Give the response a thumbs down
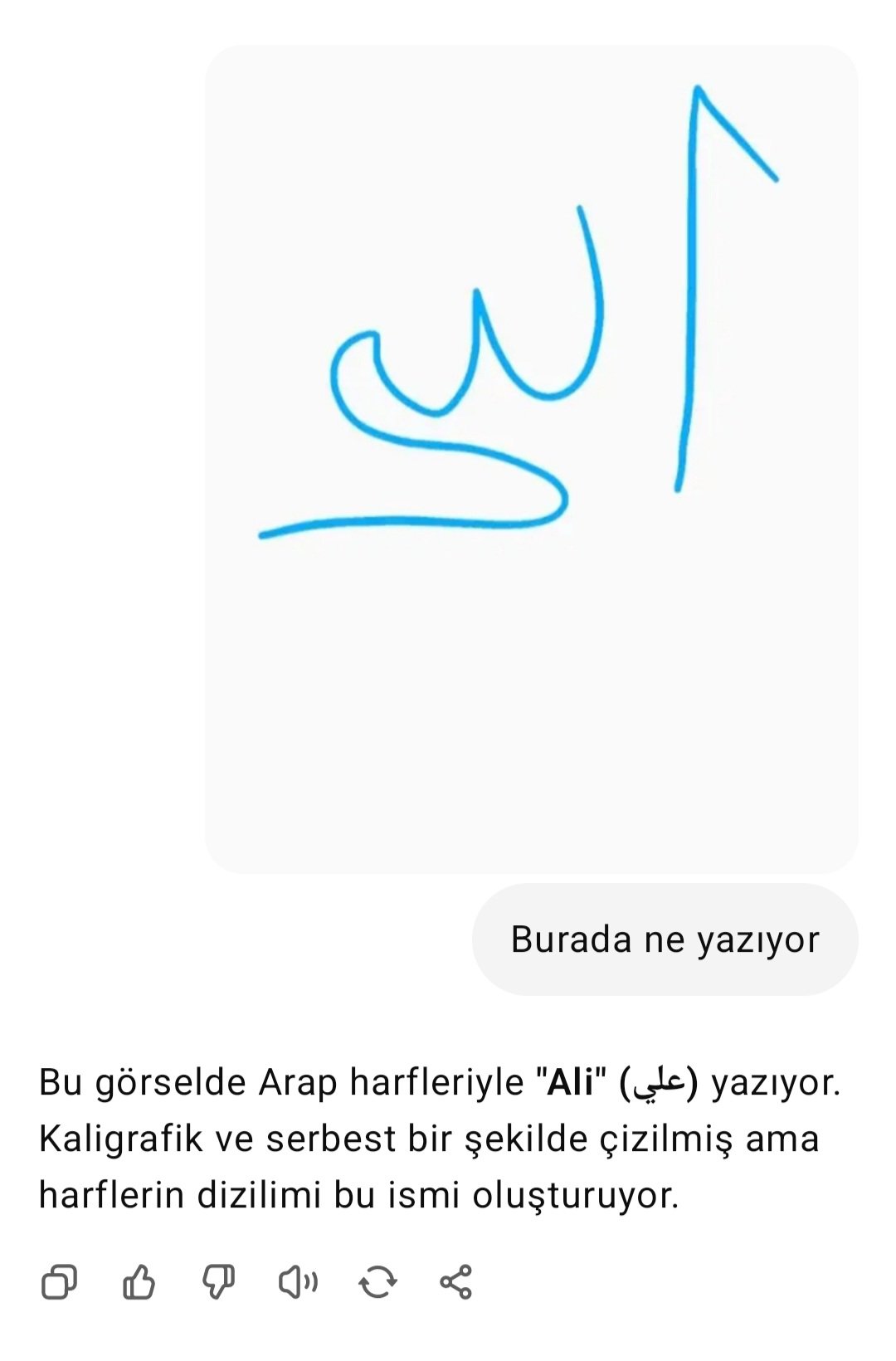896x1361 pixels. coord(218,1282)
